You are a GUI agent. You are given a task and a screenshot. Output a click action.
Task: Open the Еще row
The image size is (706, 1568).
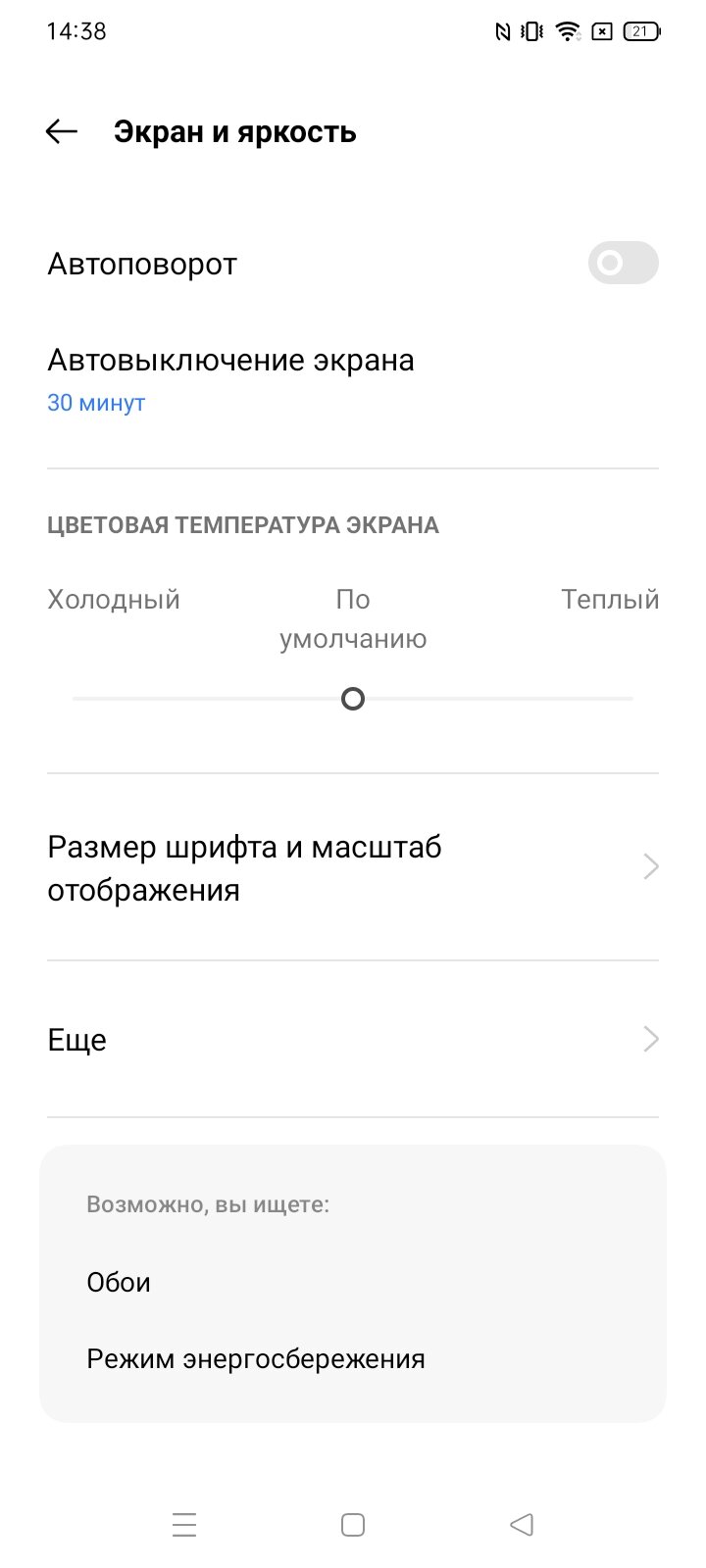click(353, 1039)
